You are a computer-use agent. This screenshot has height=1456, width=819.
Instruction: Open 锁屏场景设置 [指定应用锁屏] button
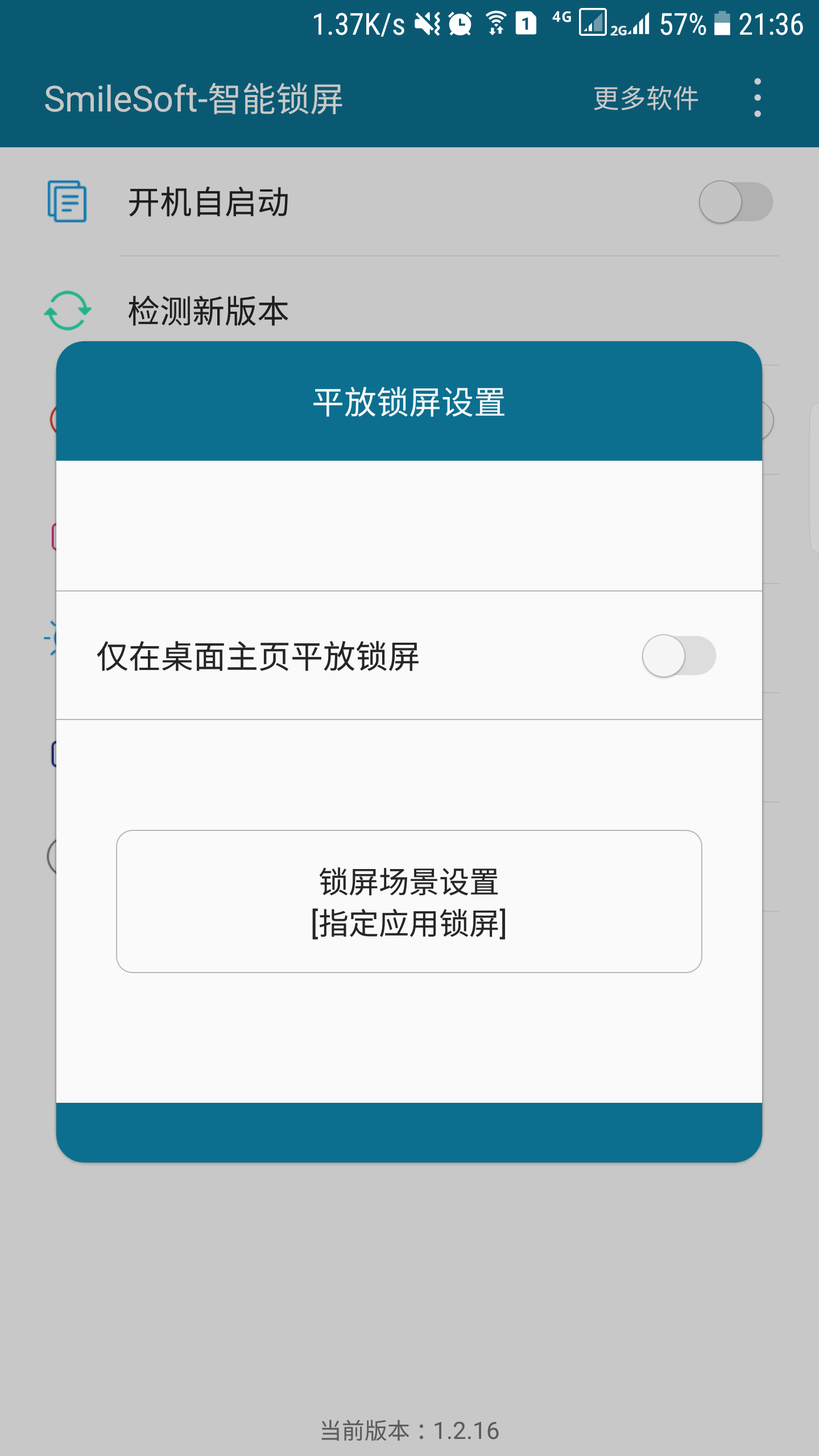pyautogui.click(x=409, y=901)
